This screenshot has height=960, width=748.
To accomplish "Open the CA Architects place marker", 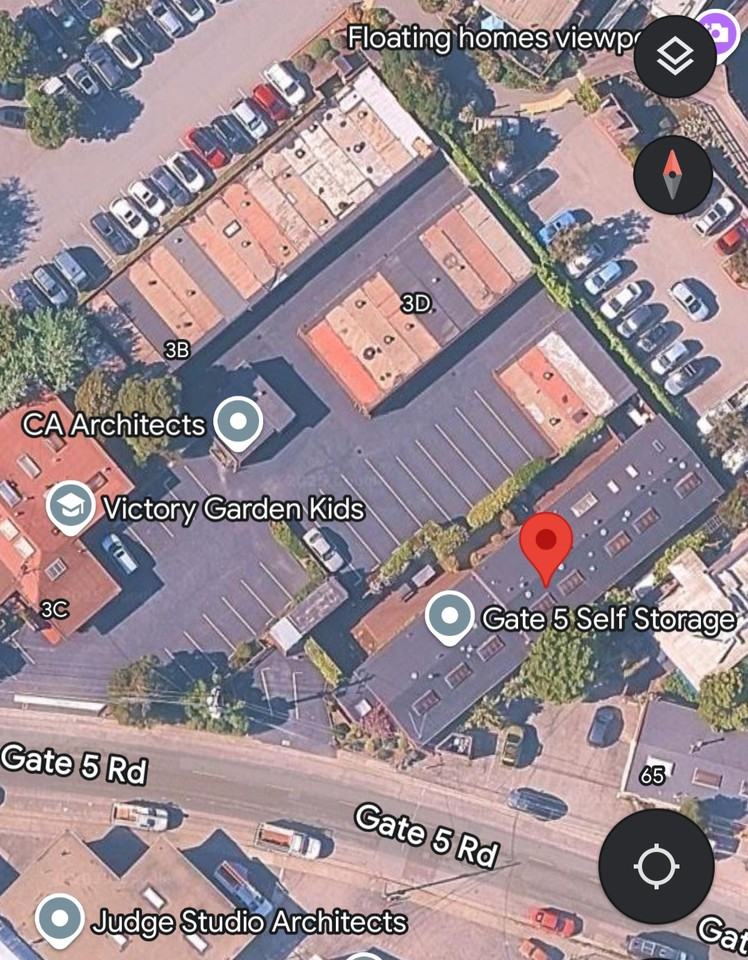I will tap(239, 423).
